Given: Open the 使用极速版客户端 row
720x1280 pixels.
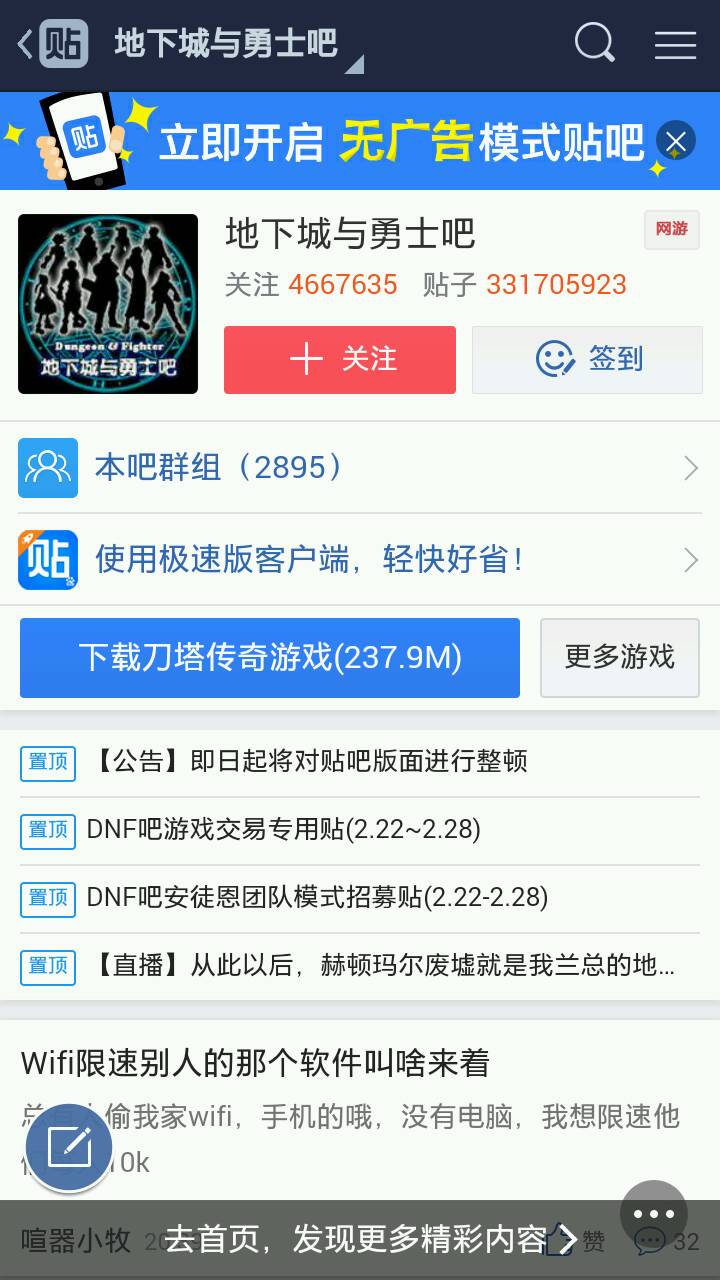Looking at the screenshot, I should coord(360,559).
